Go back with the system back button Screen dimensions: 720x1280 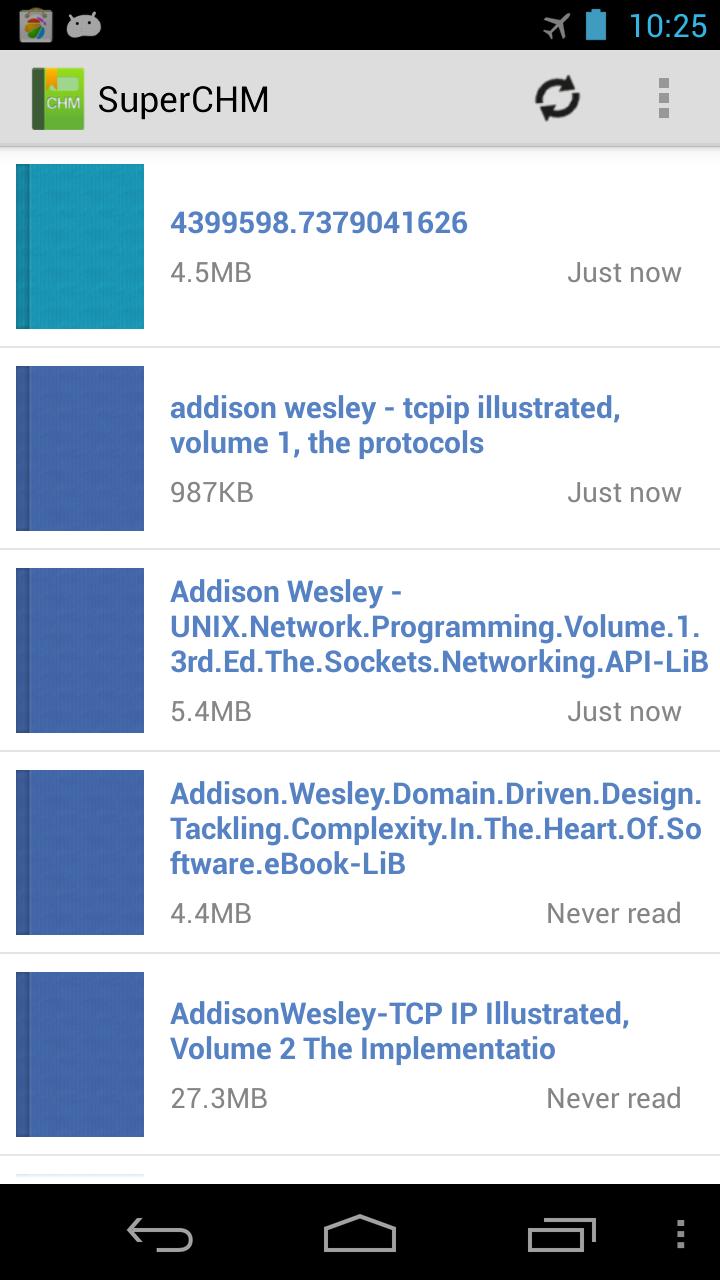click(x=160, y=1235)
